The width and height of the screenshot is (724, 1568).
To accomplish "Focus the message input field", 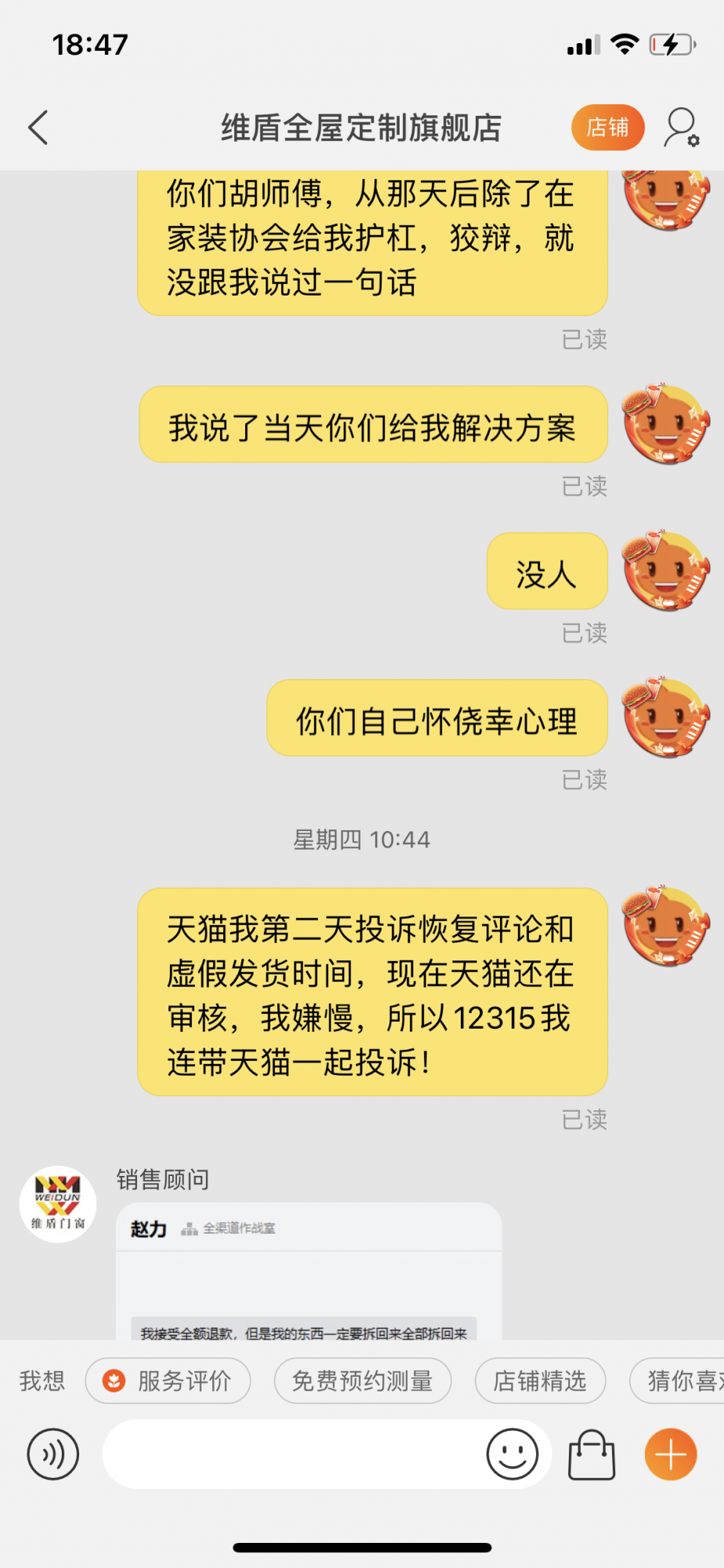I will coord(290,1454).
